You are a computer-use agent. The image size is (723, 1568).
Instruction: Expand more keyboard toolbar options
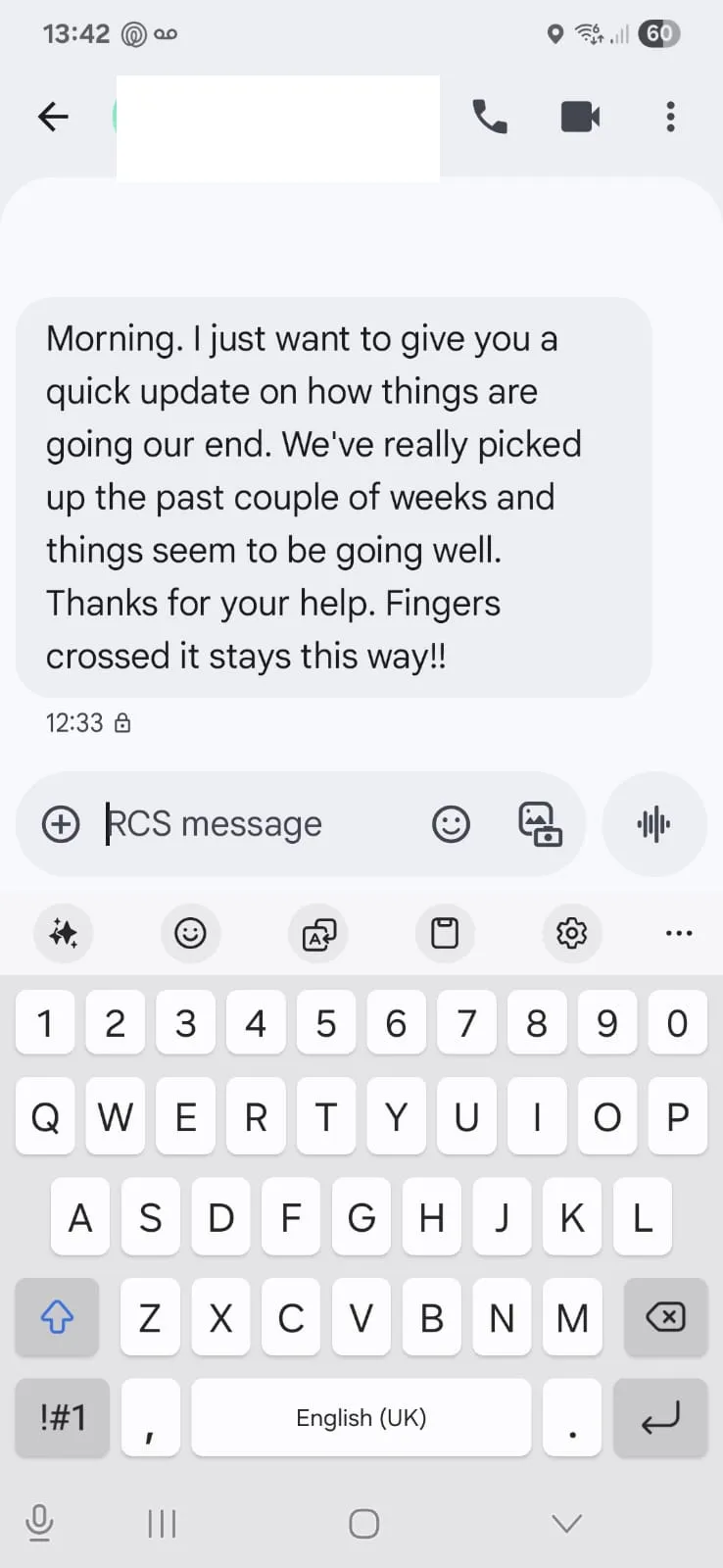coord(679,933)
